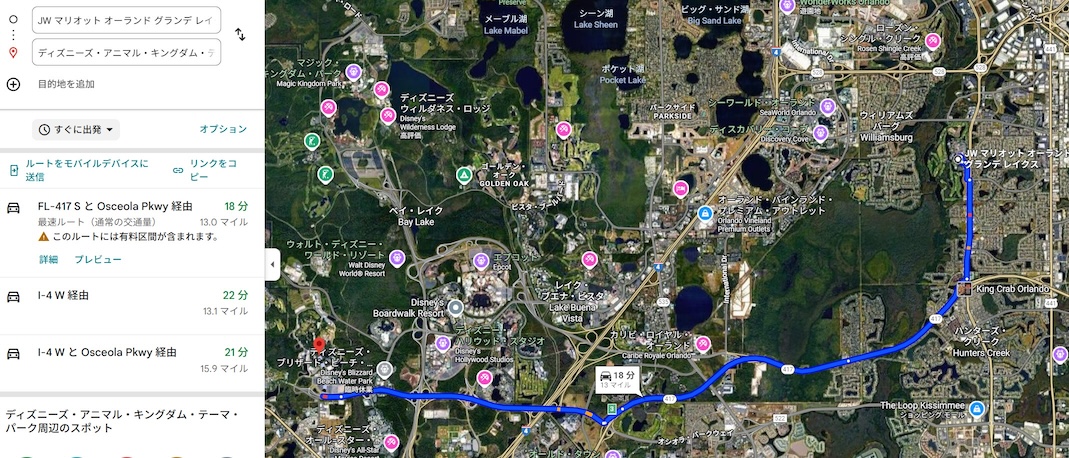The image size is (1069, 458).
Task: Swap starting point and destination
Action: point(240,34)
